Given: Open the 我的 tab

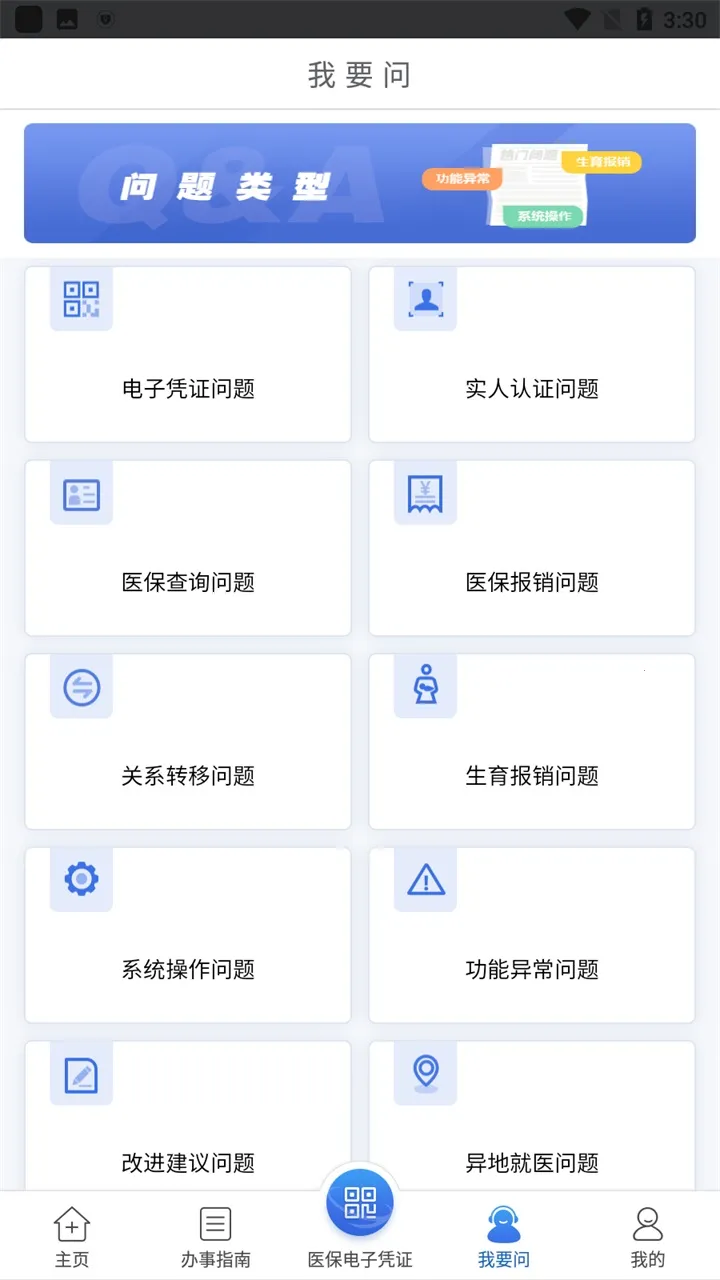Looking at the screenshot, I should [x=648, y=1234].
